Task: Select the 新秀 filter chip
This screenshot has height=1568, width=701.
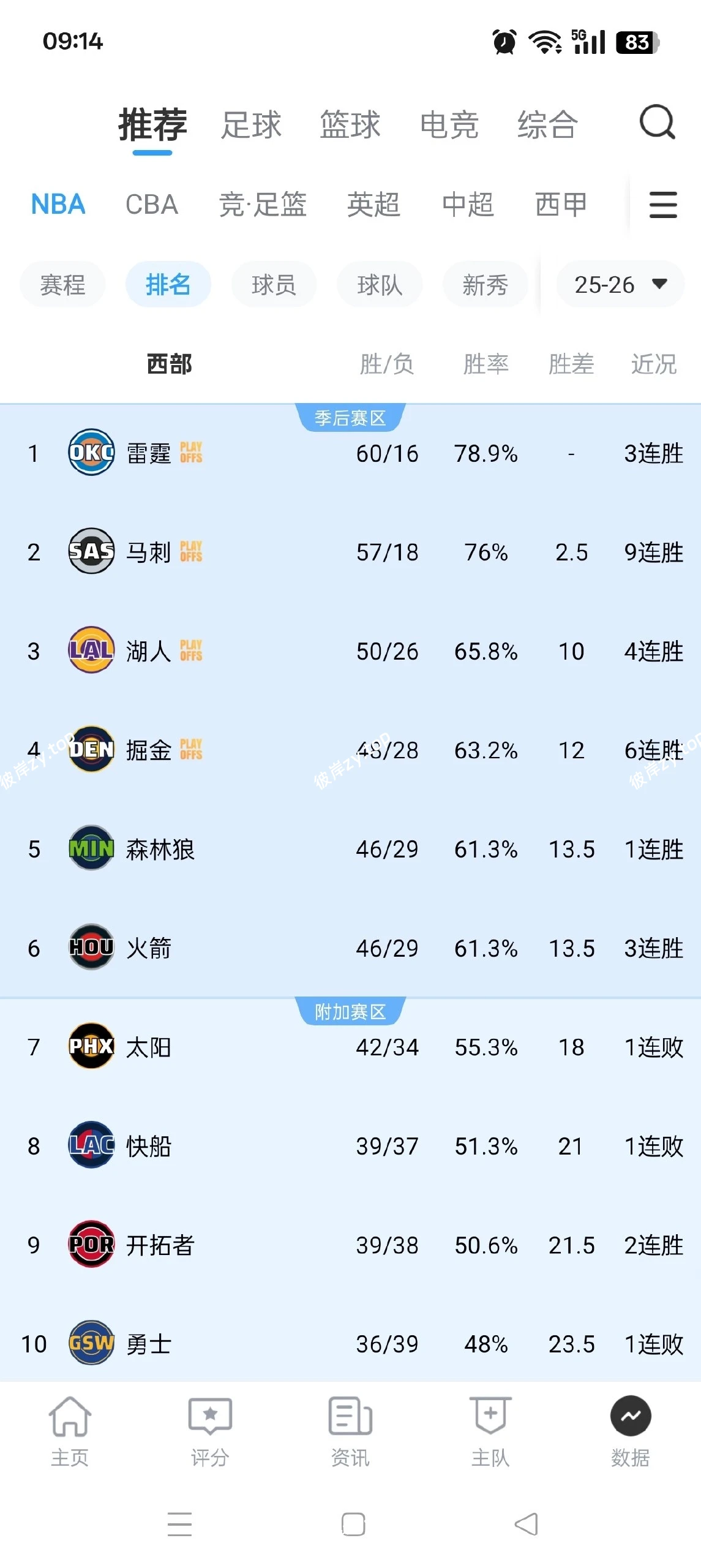Action: (x=485, y=284)
